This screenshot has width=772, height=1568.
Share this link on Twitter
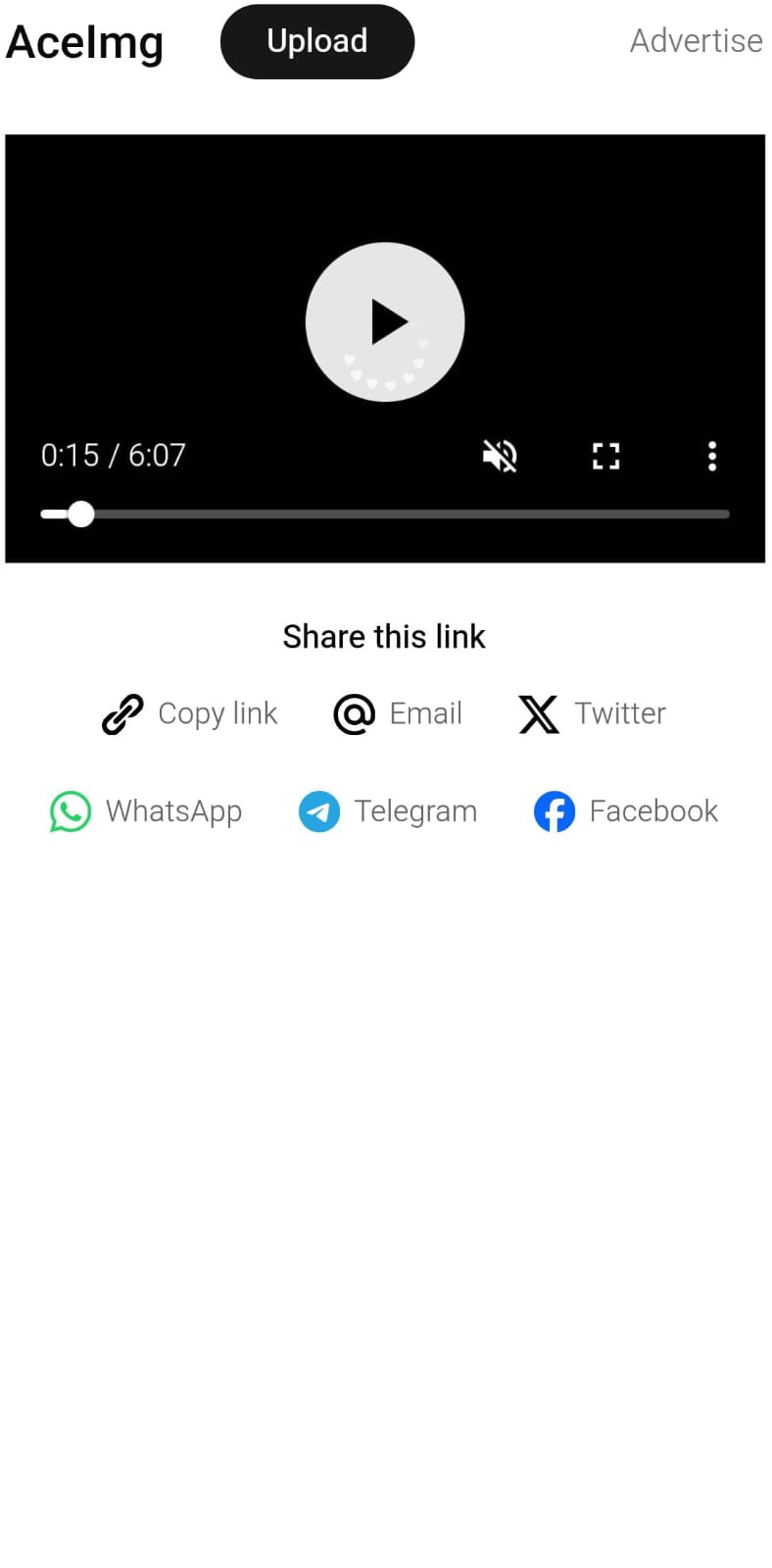[592, 713]
